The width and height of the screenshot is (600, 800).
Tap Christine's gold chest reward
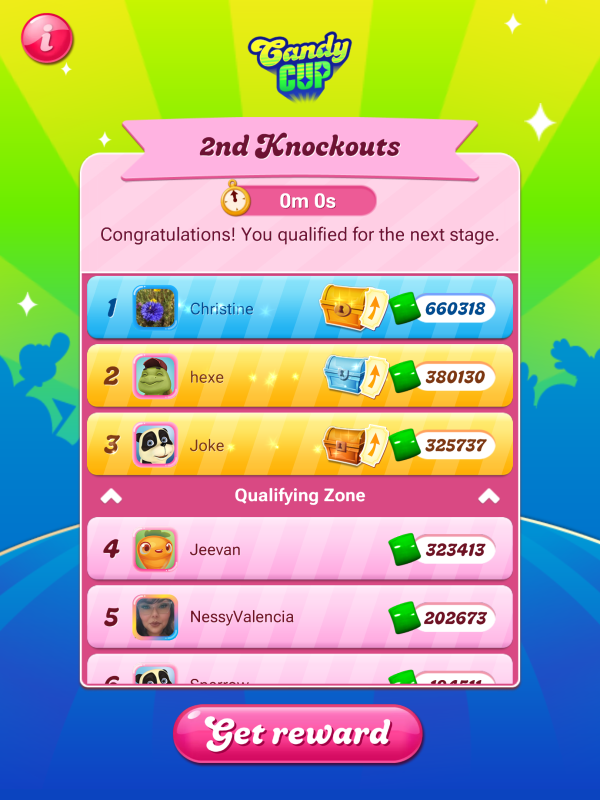(x=341, y=307)
